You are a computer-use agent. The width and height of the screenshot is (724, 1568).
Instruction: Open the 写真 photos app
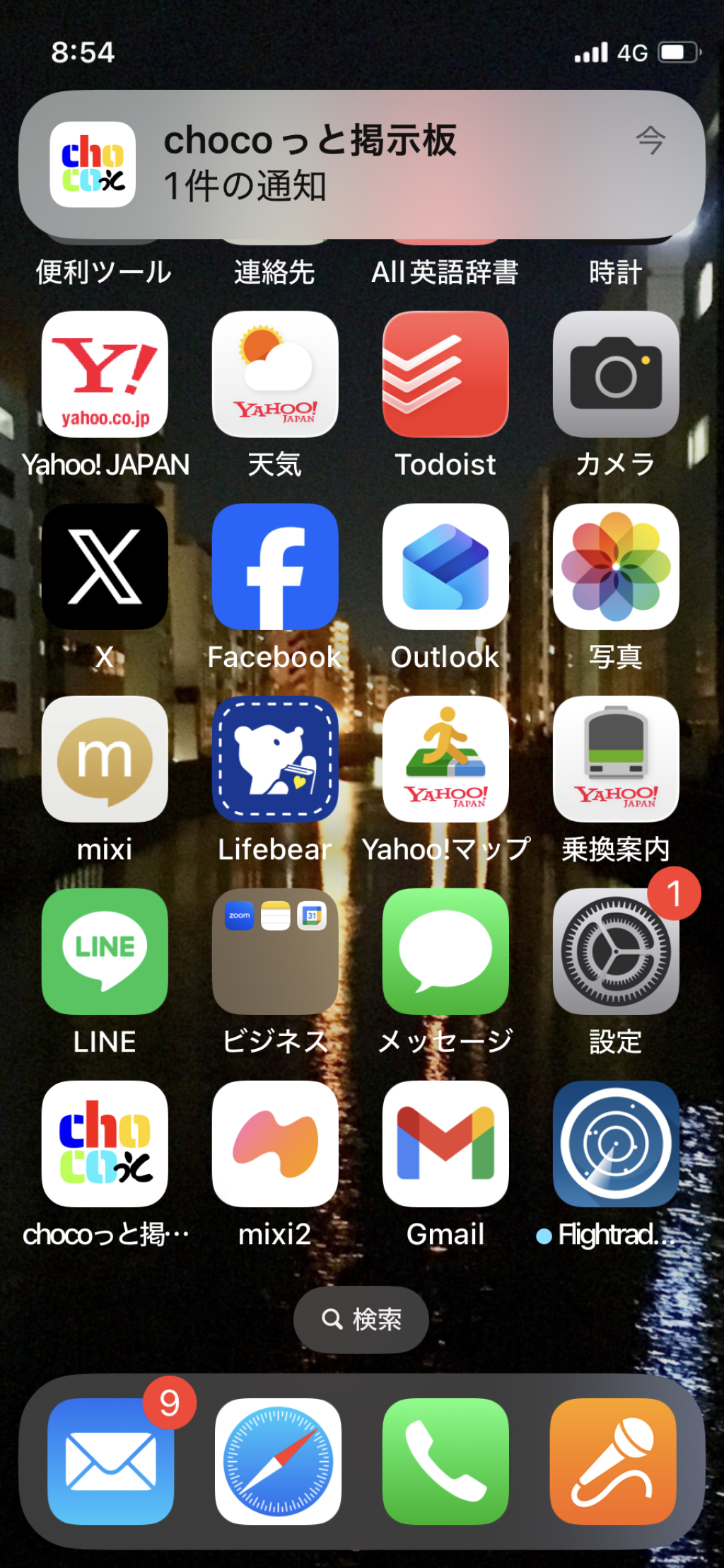[x=616, y=567]
